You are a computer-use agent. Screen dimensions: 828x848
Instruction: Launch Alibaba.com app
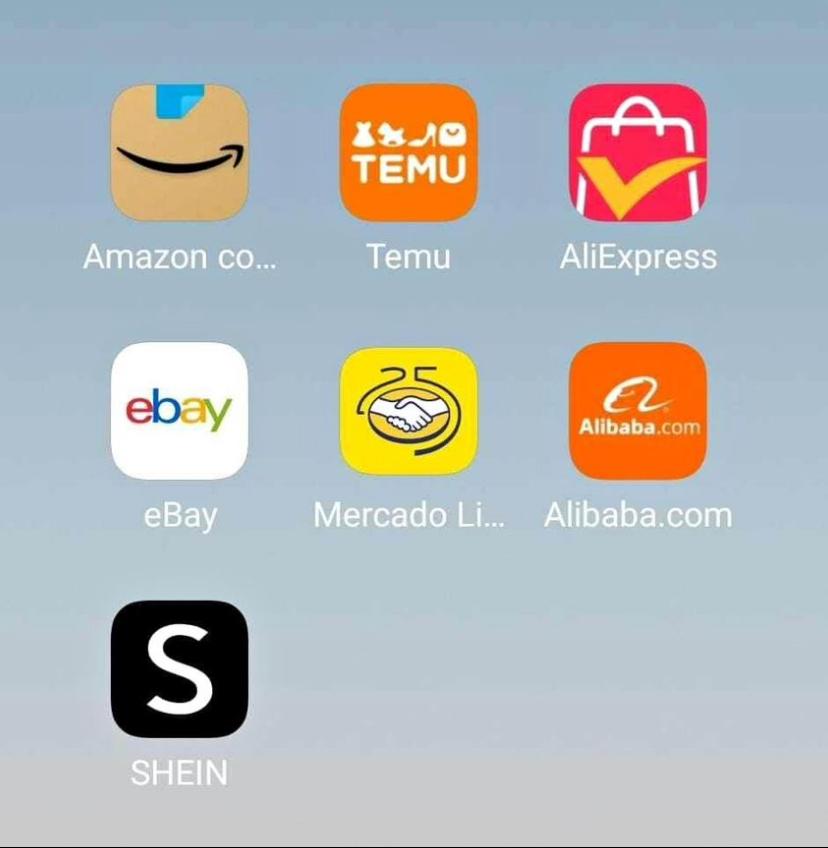click(x=637, y=411)
